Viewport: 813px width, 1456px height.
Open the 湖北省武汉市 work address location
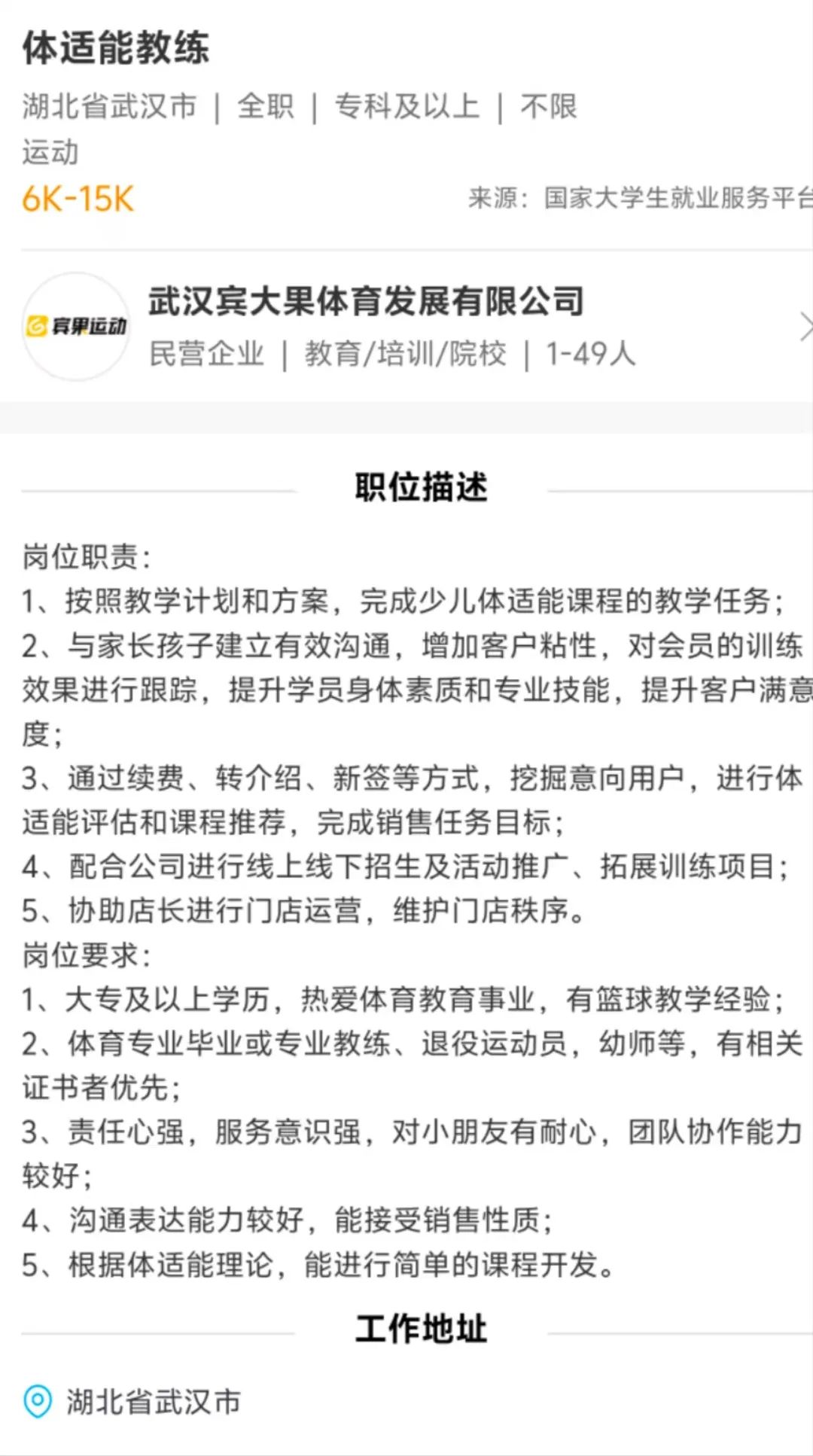pos(153,1402)
